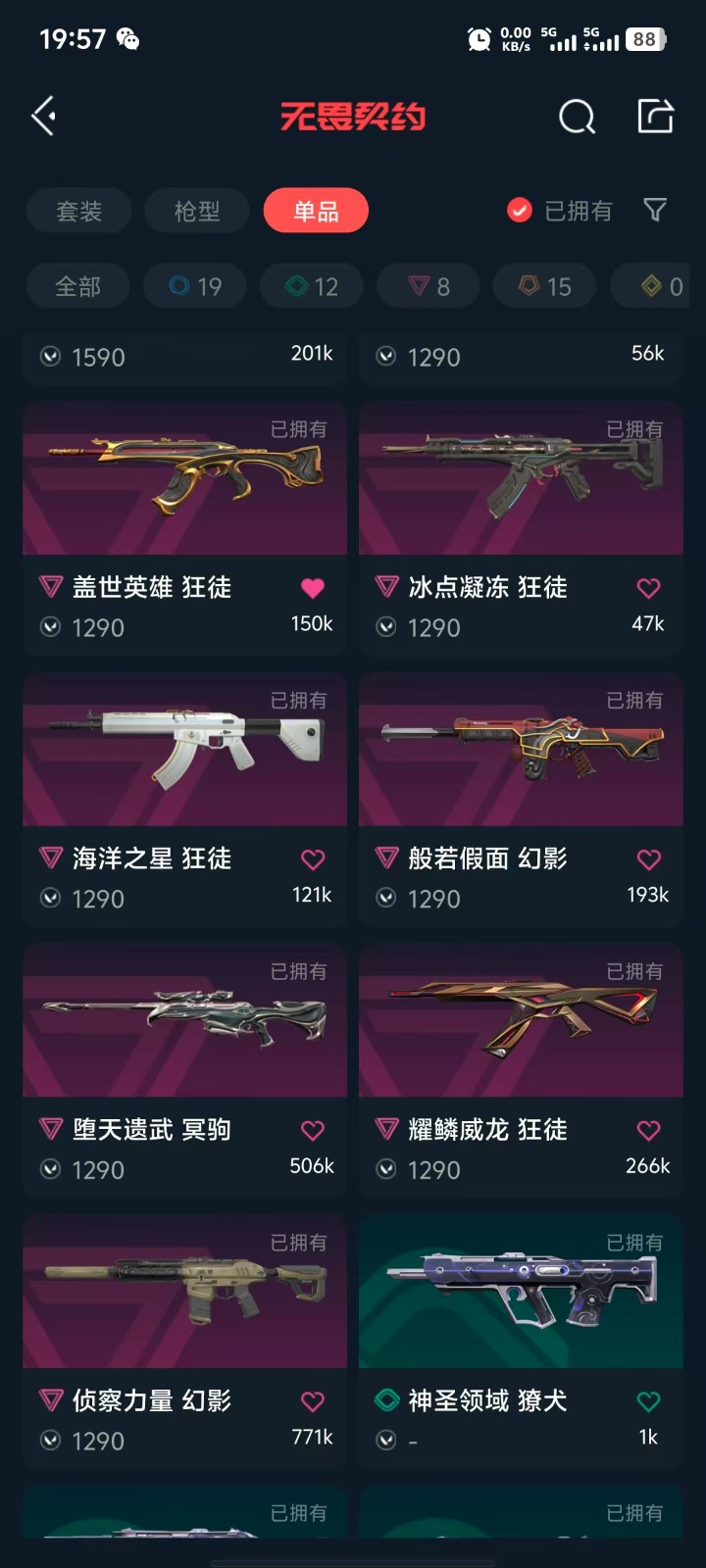
Task: Like the 海洋之星 狂徒 skin
Action: point(313,859)
